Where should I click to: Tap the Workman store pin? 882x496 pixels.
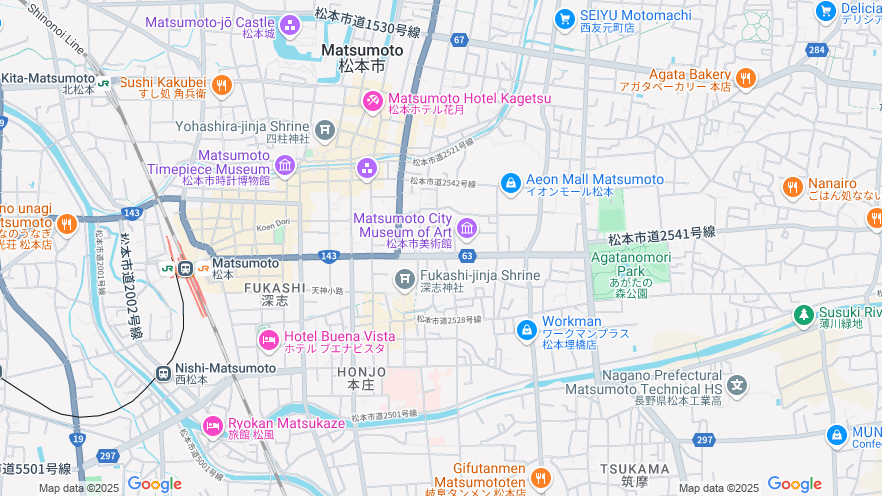527,329
